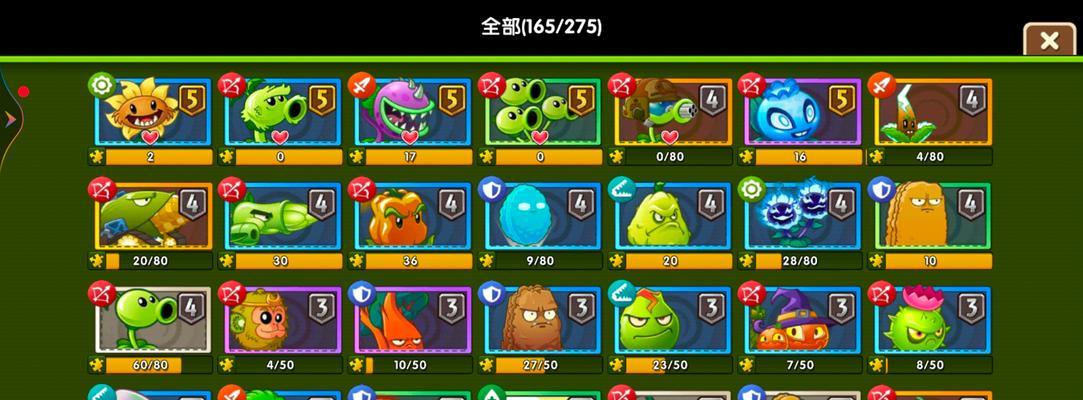Open the basic Peashooter card showing 60/80
The width and height of the screenshot is (1083, 400).
pos(152,320)
